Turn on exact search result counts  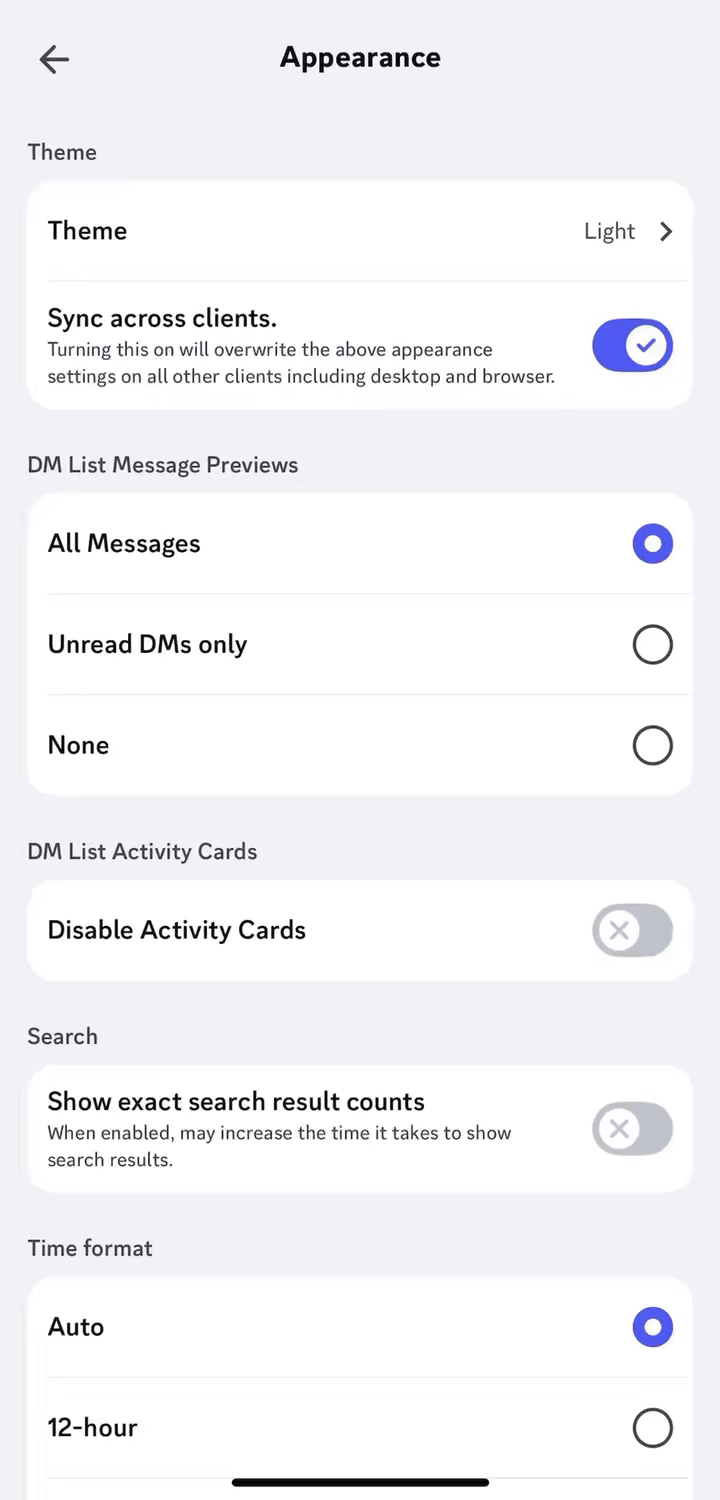(632, 1129)
